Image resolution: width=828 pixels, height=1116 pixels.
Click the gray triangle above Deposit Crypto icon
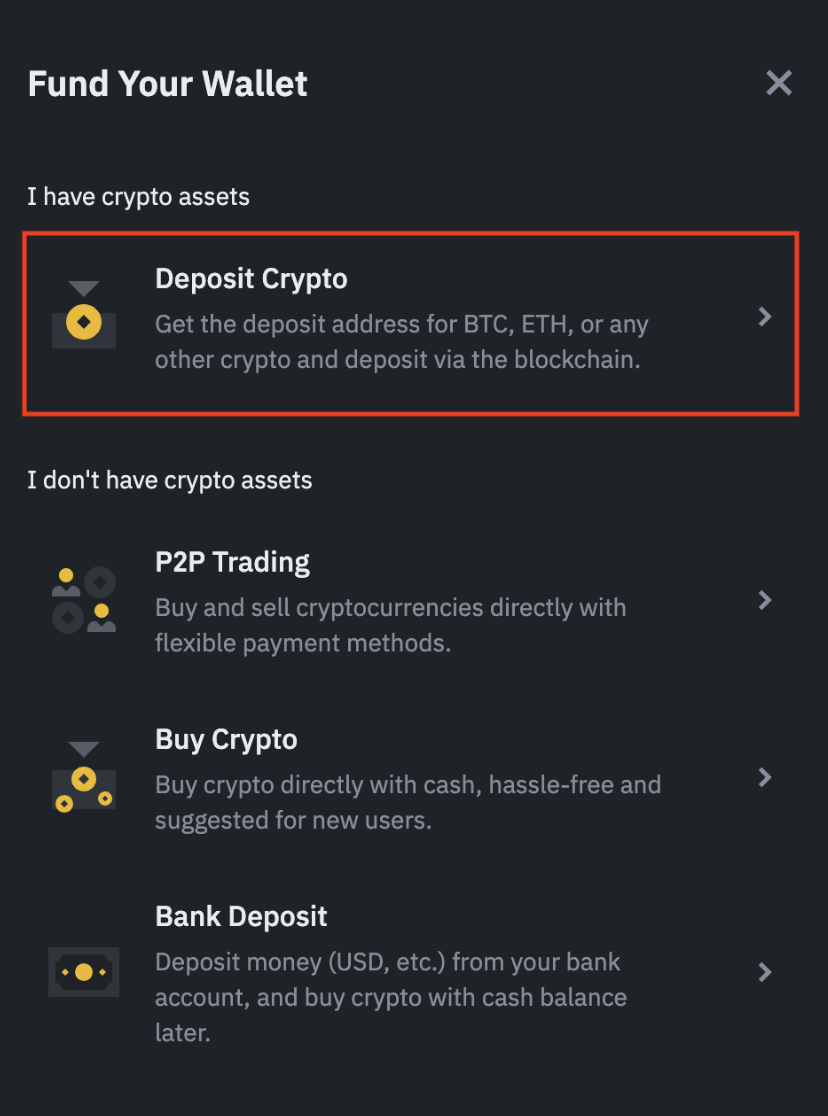coord(83,288)
